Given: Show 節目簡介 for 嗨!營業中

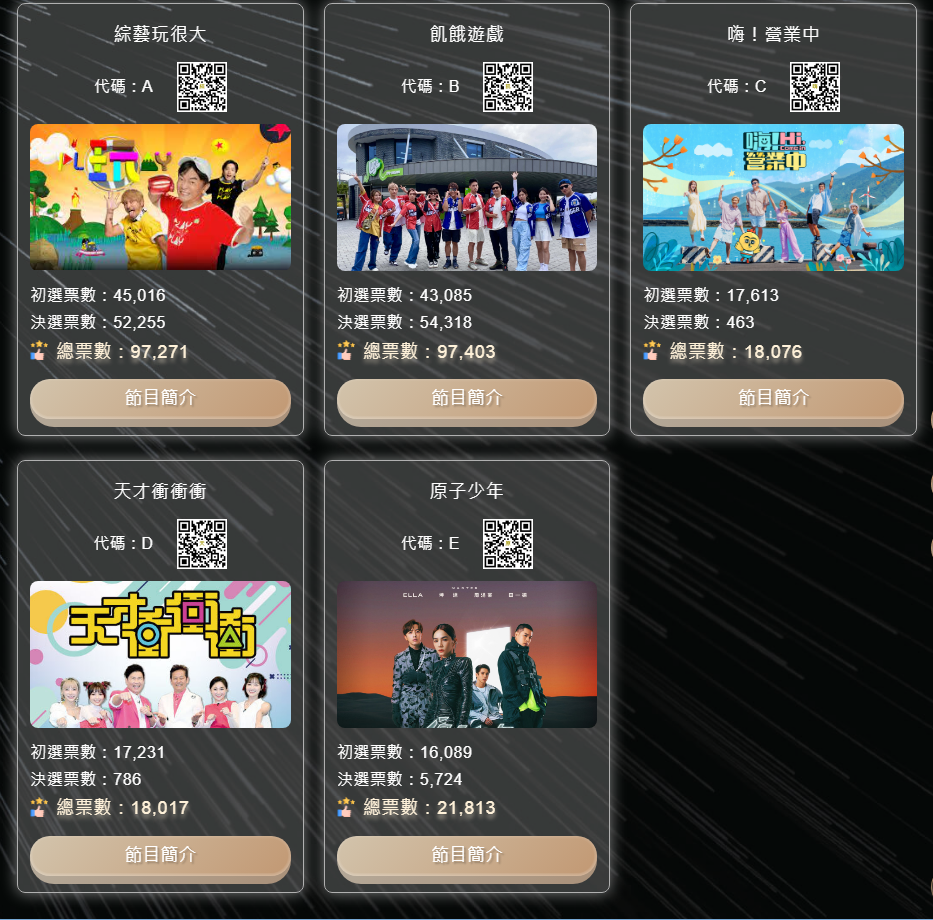Looking at the screenshot, I should pos(773,398).
